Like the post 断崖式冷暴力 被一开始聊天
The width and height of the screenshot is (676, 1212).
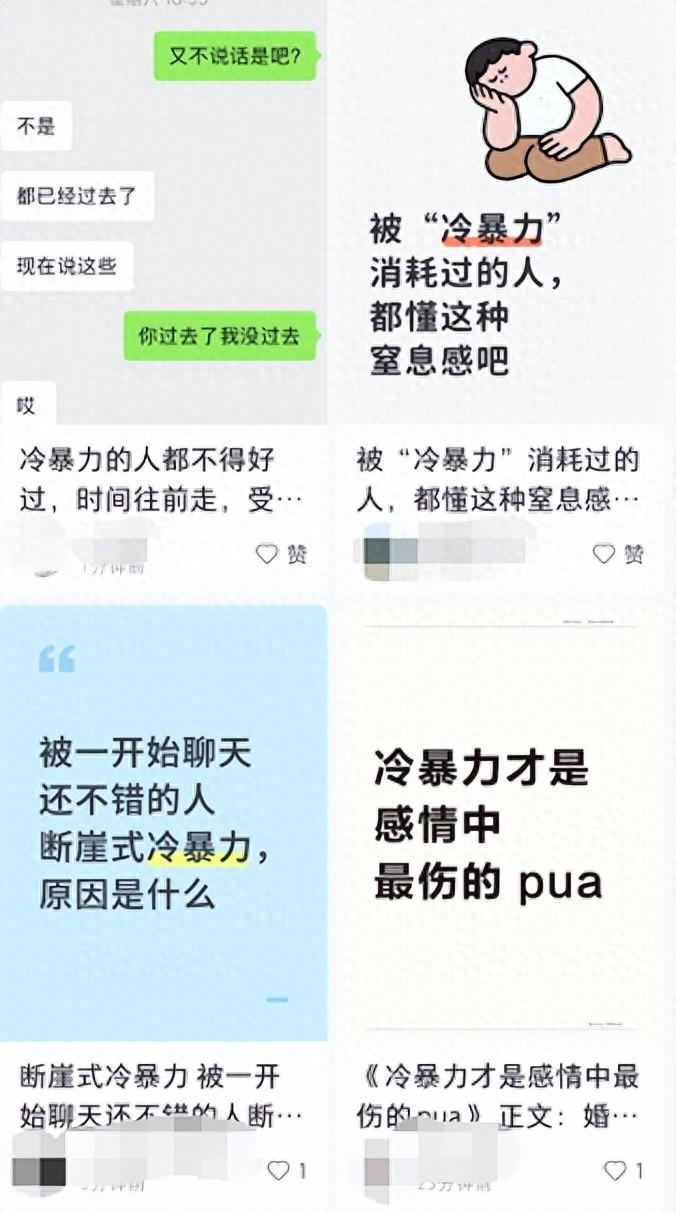tap(278, 1169)
